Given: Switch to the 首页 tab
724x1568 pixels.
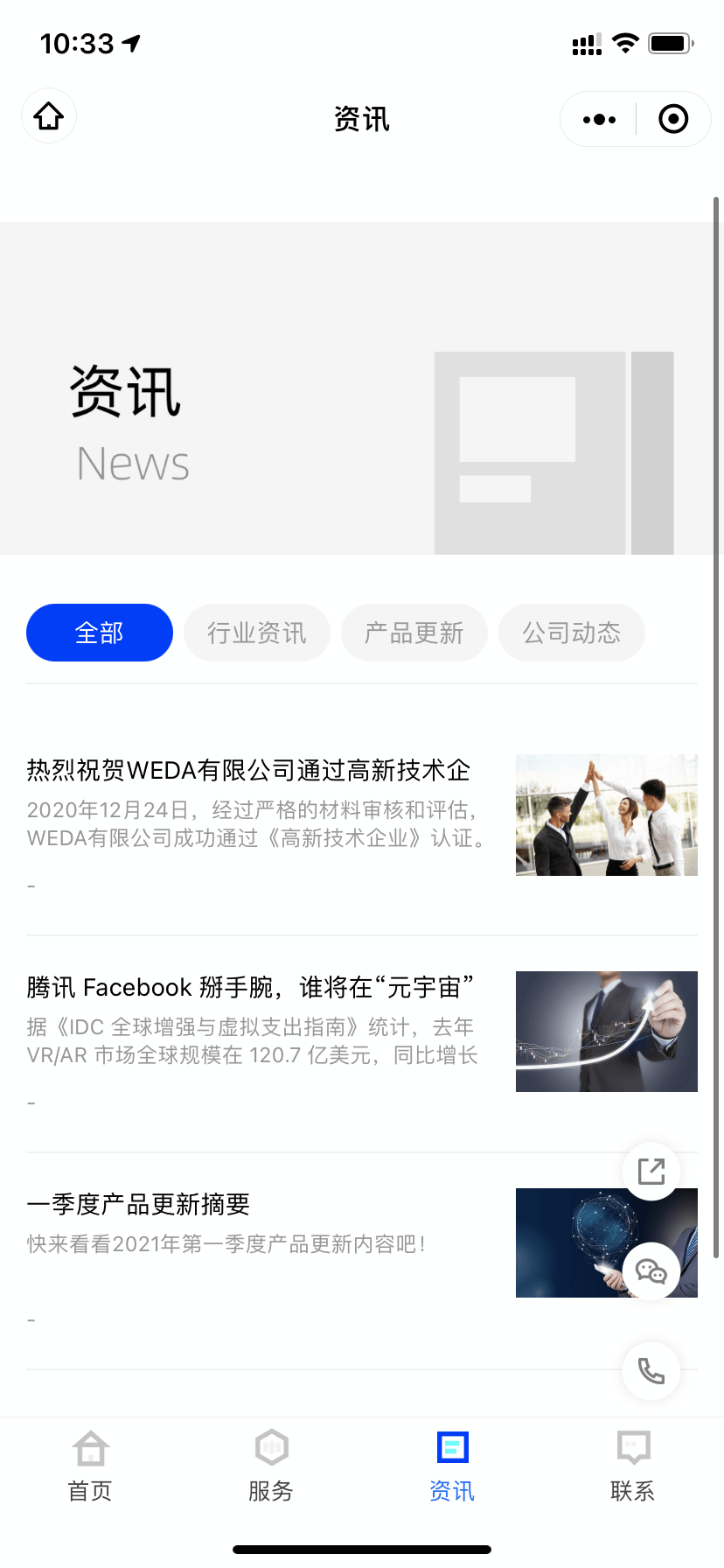Looking at the screenshot, I should pos(90,1466).
